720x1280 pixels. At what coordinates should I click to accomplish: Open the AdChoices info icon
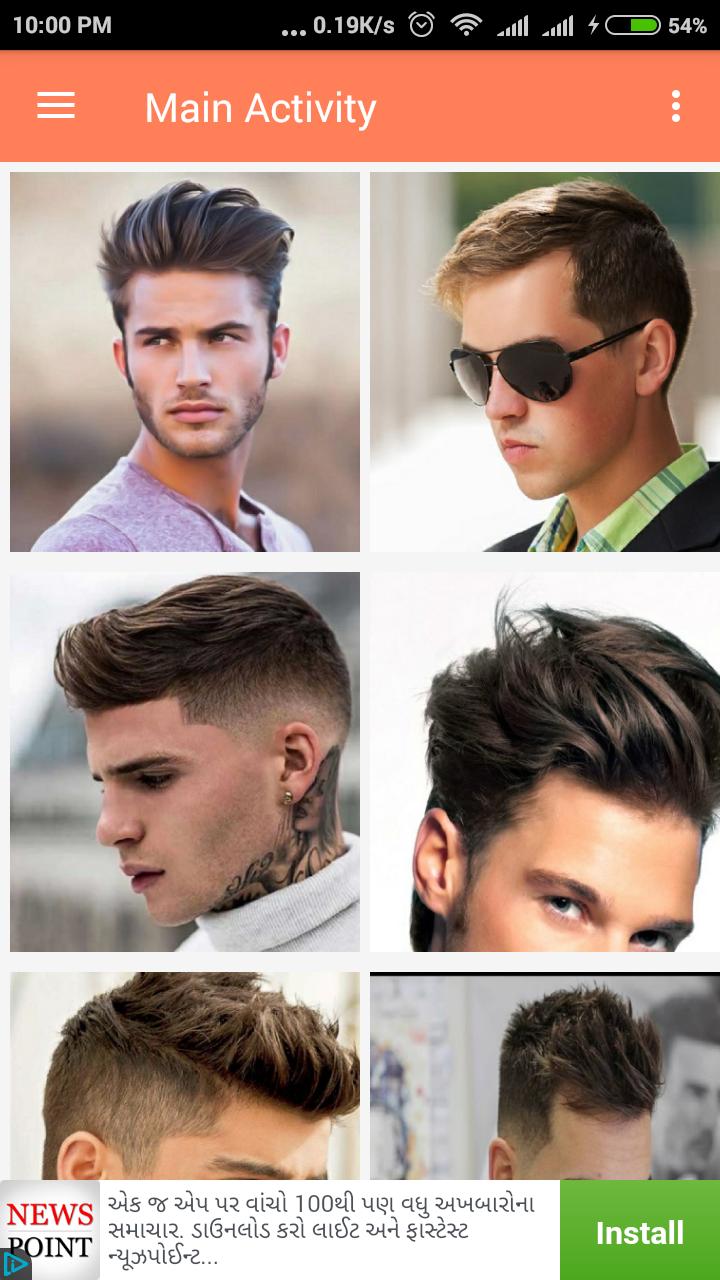tap(14, 1265)
